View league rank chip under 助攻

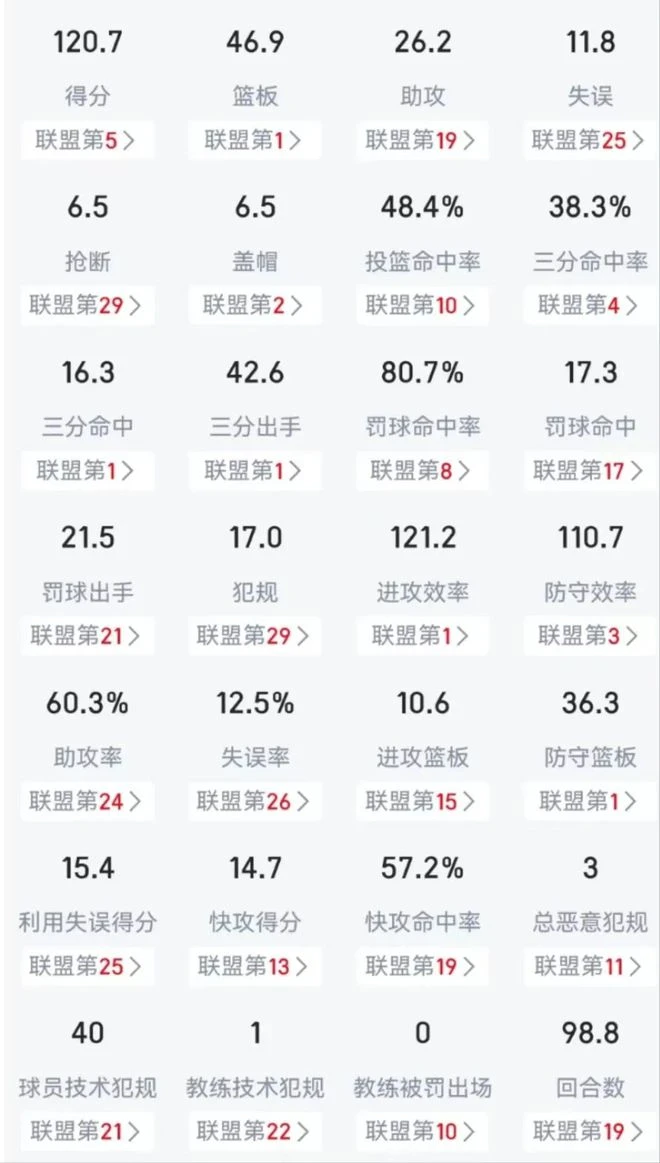click(423, 140)
